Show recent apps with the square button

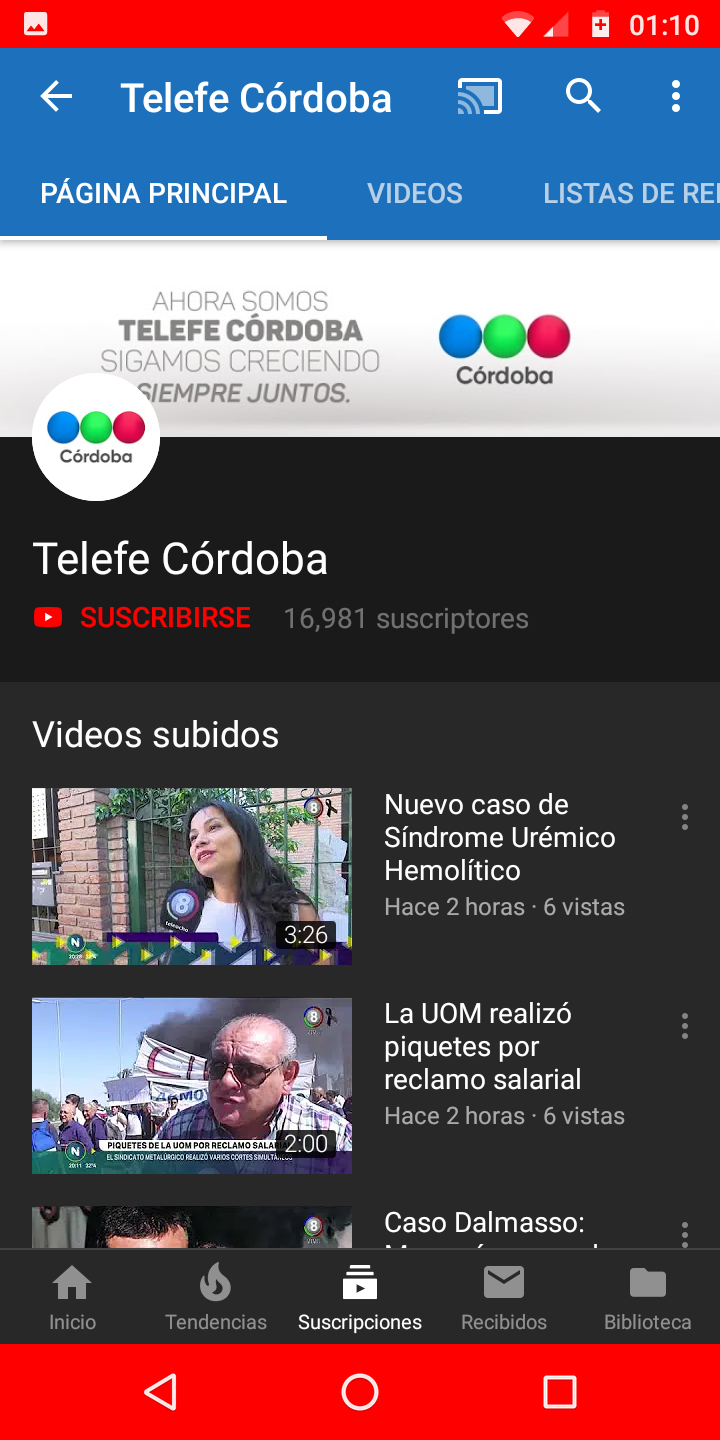[560, 1391]
